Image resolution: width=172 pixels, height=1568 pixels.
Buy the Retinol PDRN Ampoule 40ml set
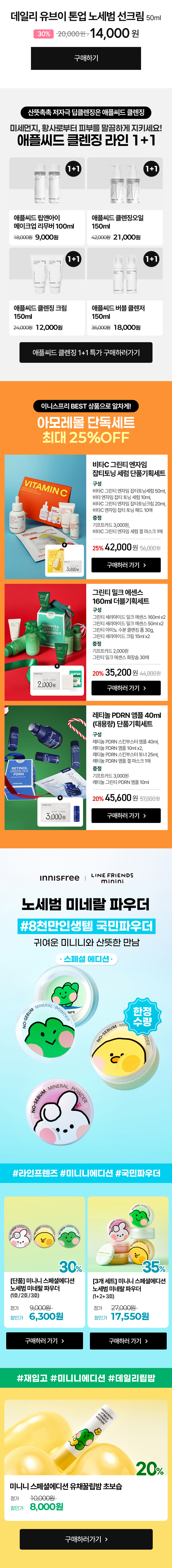[x=126, y=815]
